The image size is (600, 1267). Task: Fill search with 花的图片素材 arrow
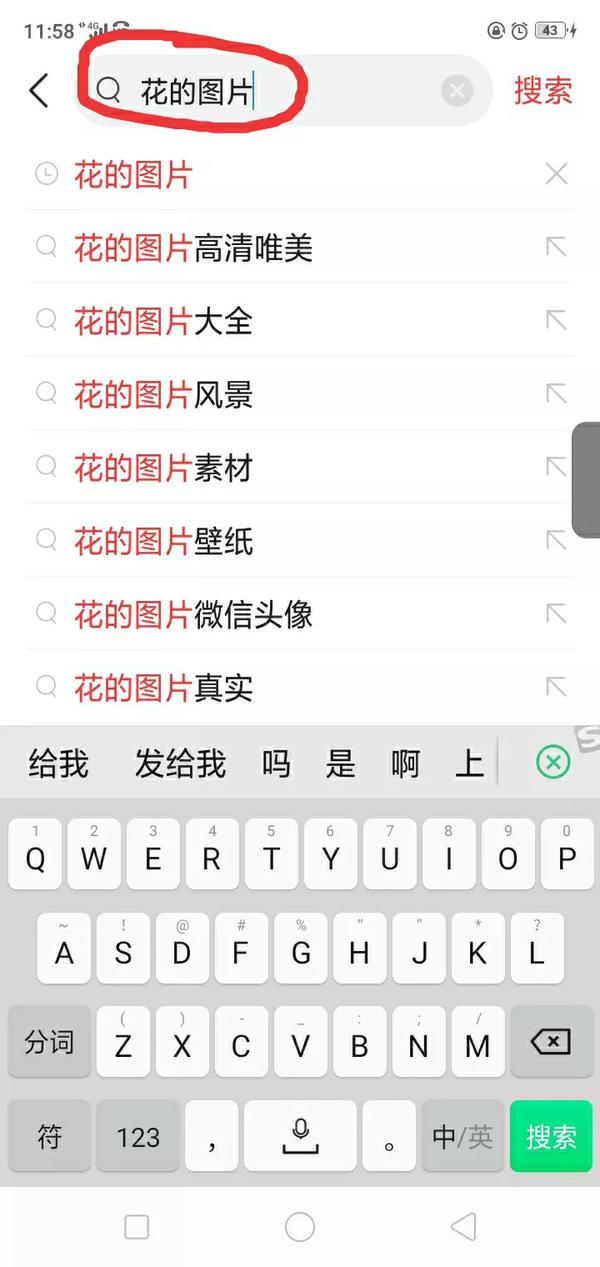pyautogui.click(x=556, y=467)
